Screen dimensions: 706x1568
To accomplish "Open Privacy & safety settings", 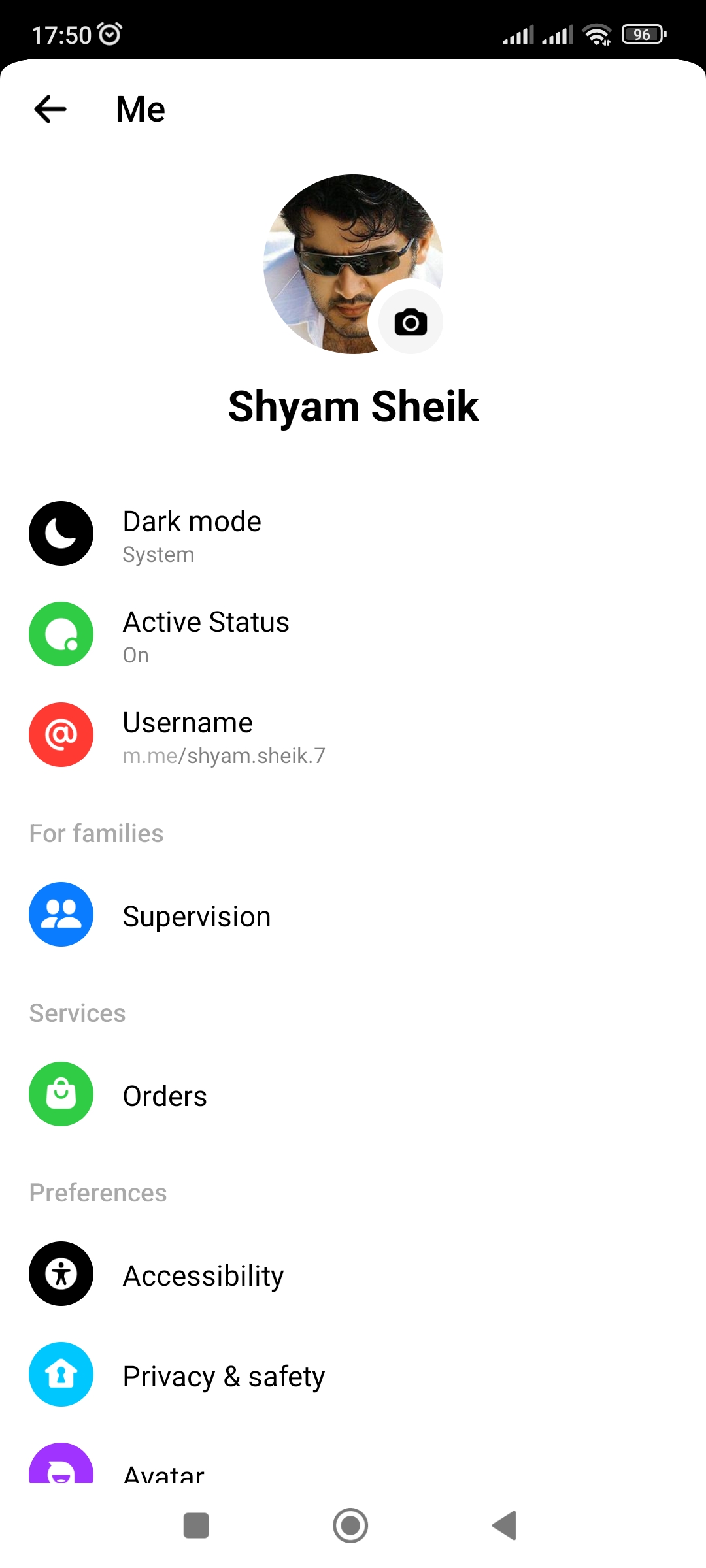I will point(353,1375).
